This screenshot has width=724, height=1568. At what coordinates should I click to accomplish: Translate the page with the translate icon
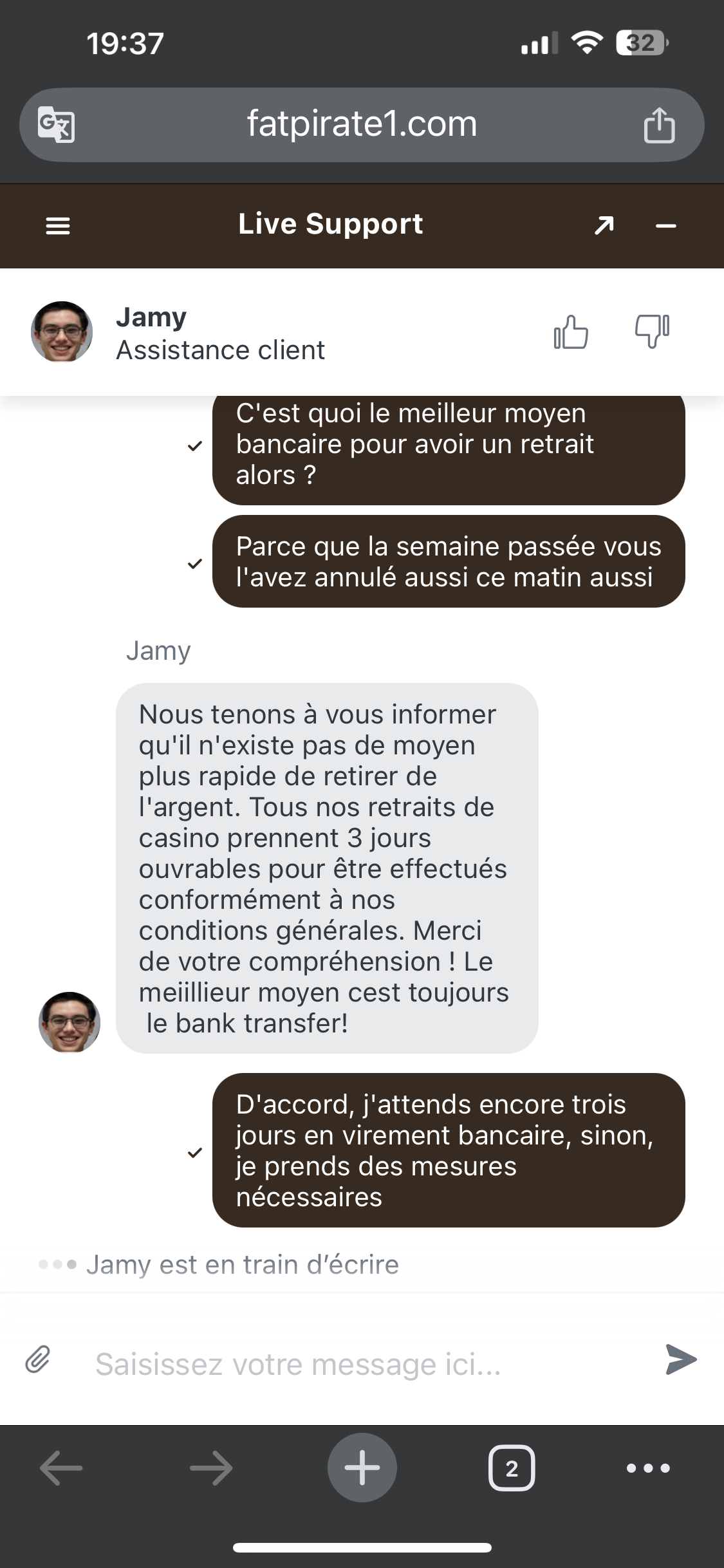coord(57,124)
